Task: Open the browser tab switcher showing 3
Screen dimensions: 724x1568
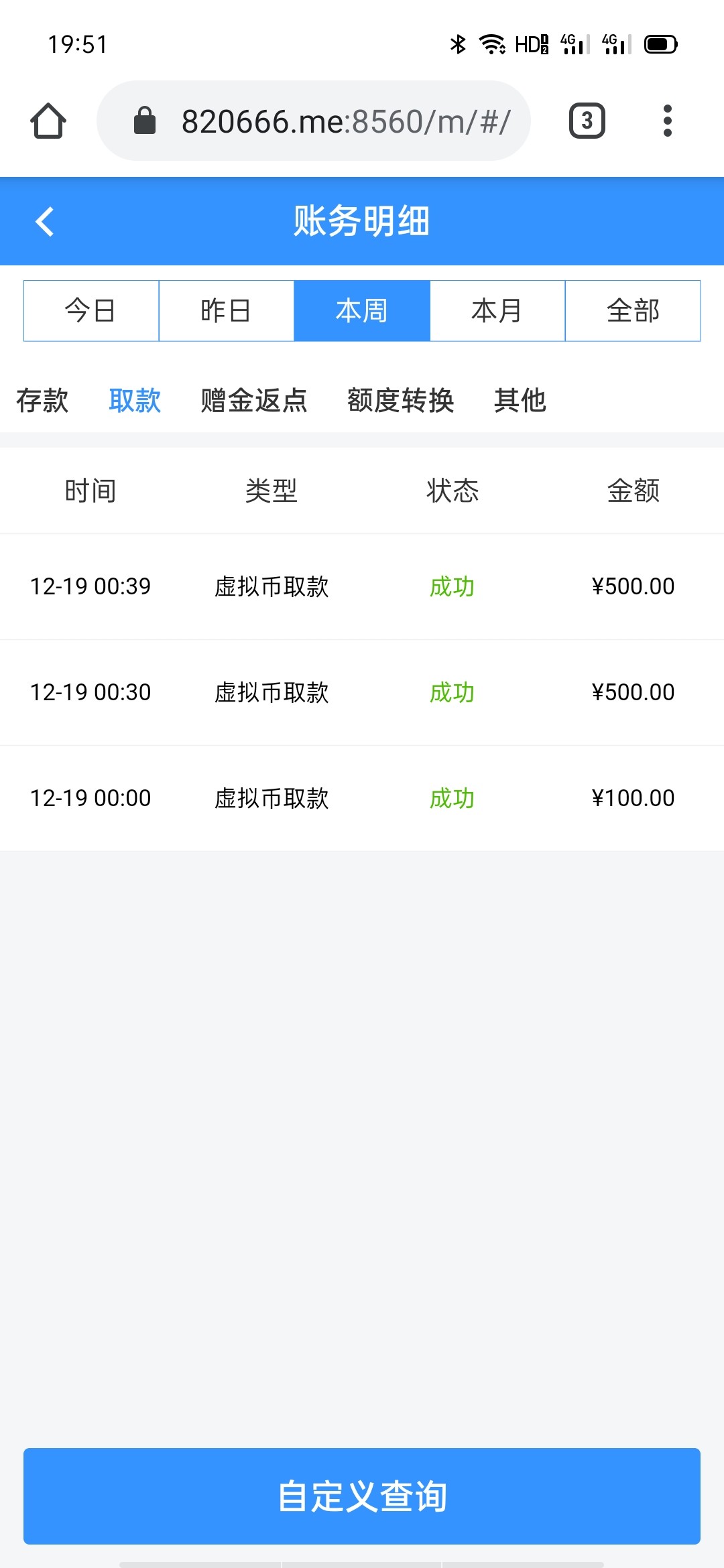Action: pos(586,119)
